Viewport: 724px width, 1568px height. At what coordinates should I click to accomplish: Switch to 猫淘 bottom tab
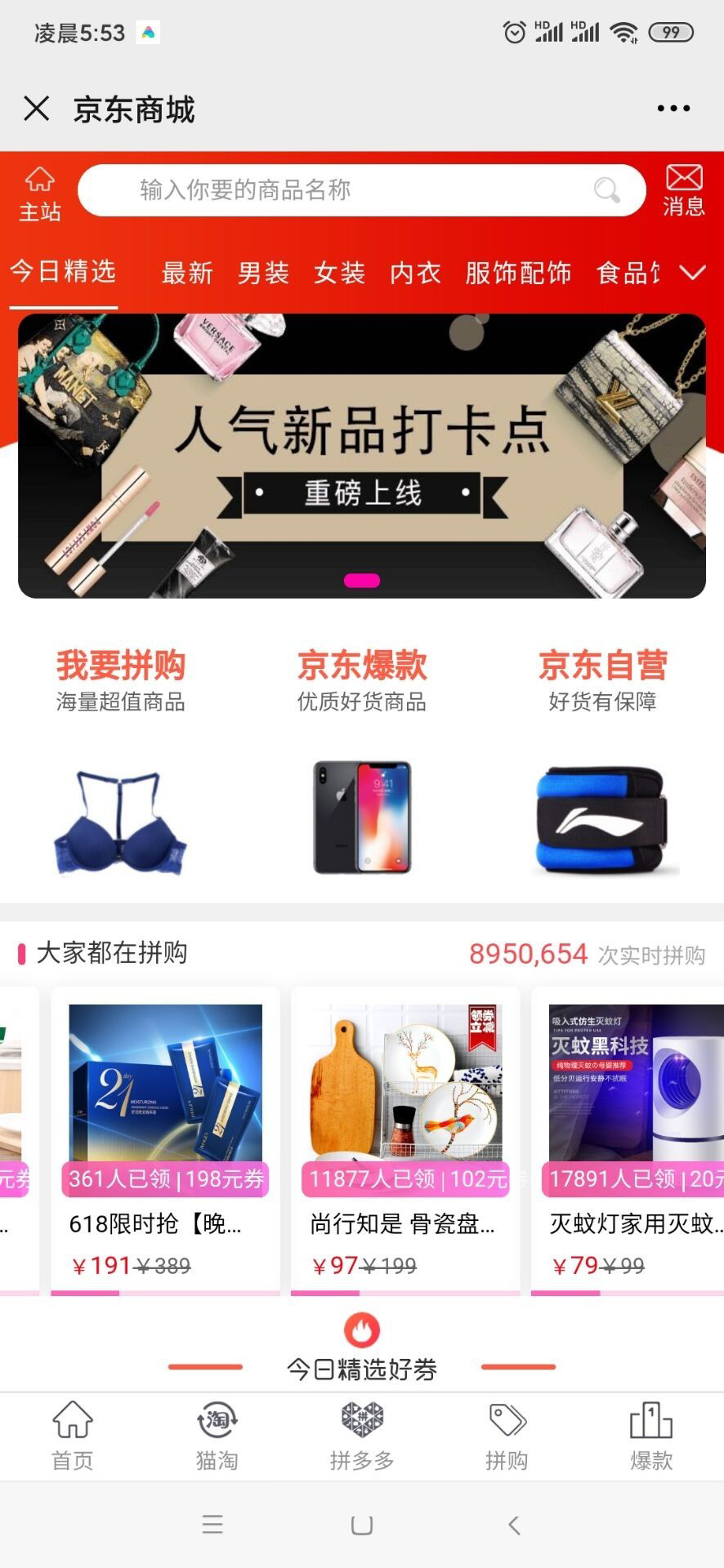tap(217, 1436)
